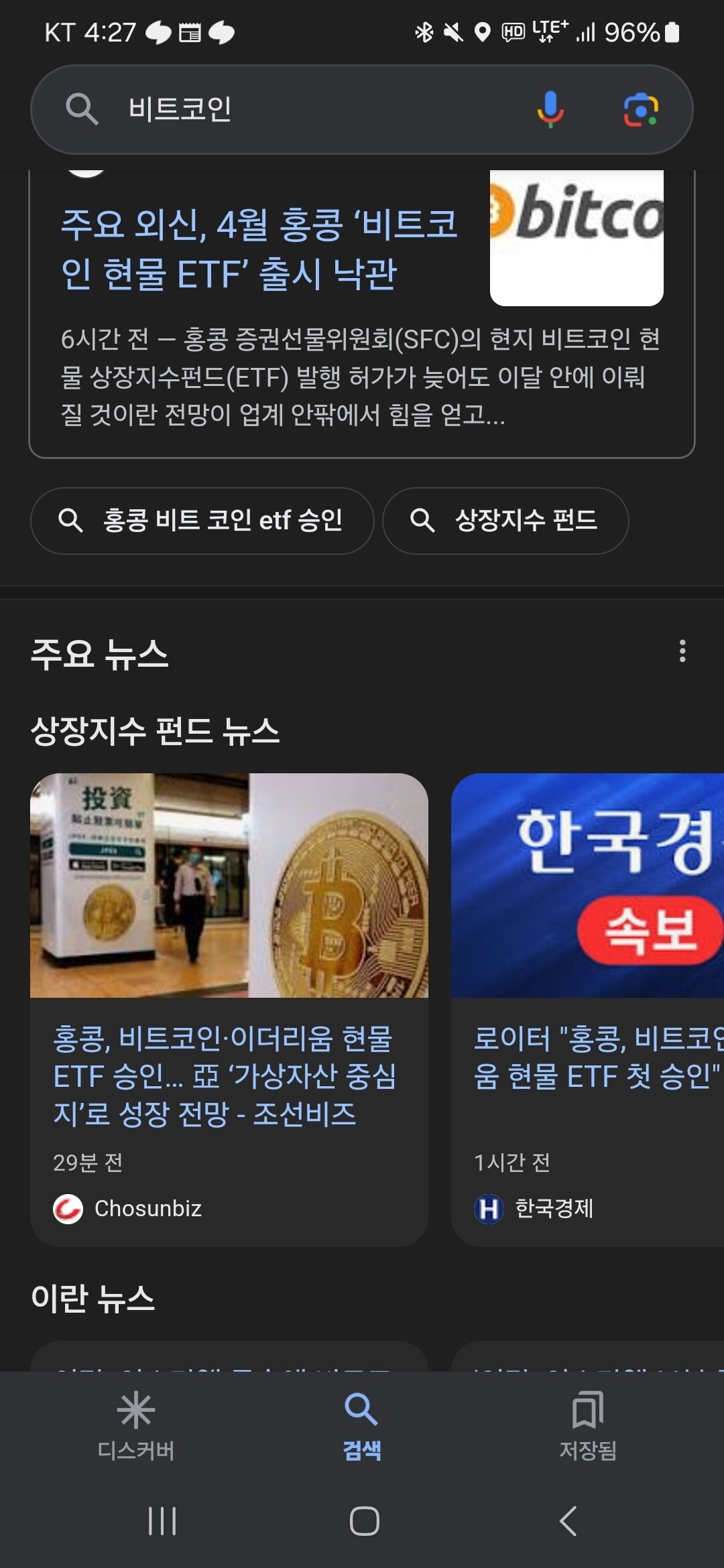Open Google Lens camera search
Viewport: 724px width, 1568px height.
click(x=642, y=111)
